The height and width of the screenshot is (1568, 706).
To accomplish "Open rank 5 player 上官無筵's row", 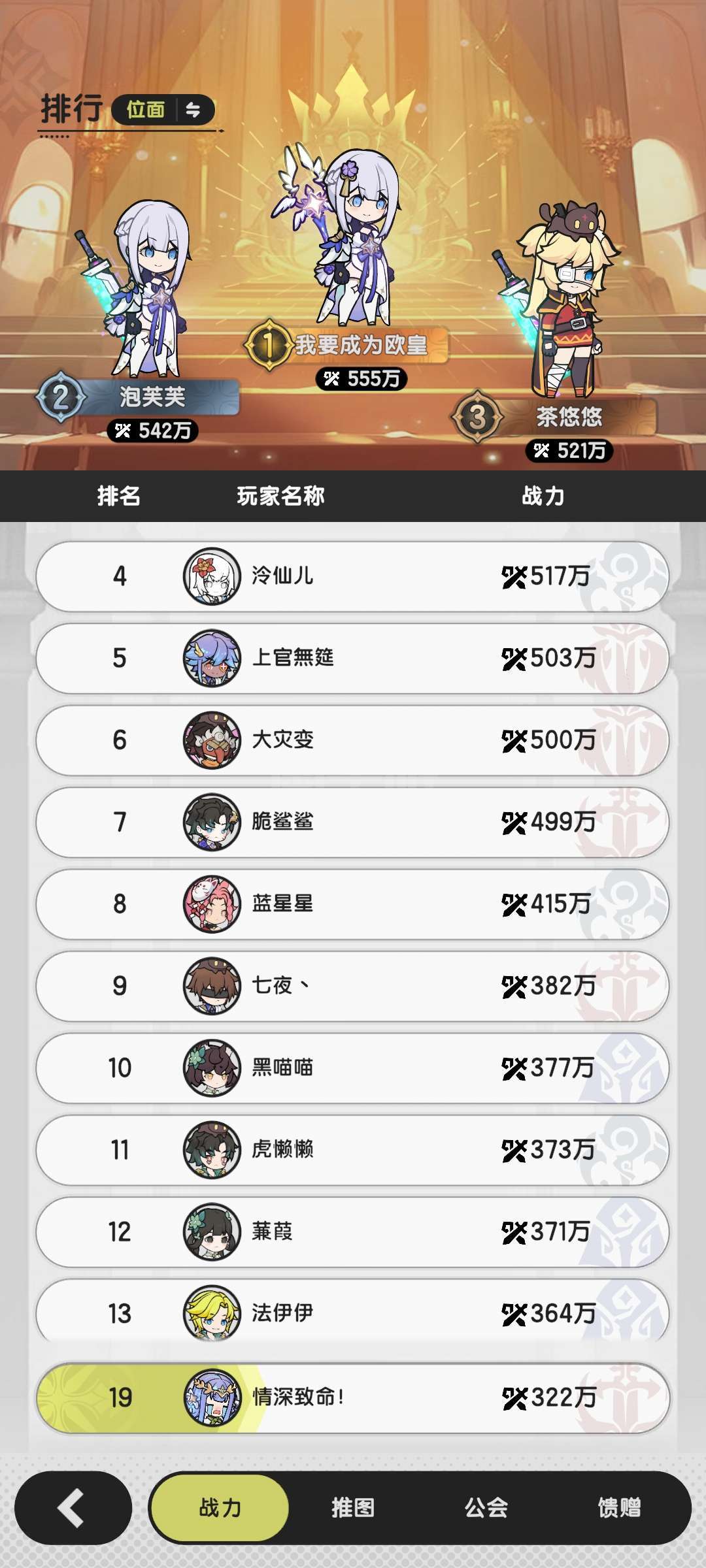I will [x=352, y=658].
